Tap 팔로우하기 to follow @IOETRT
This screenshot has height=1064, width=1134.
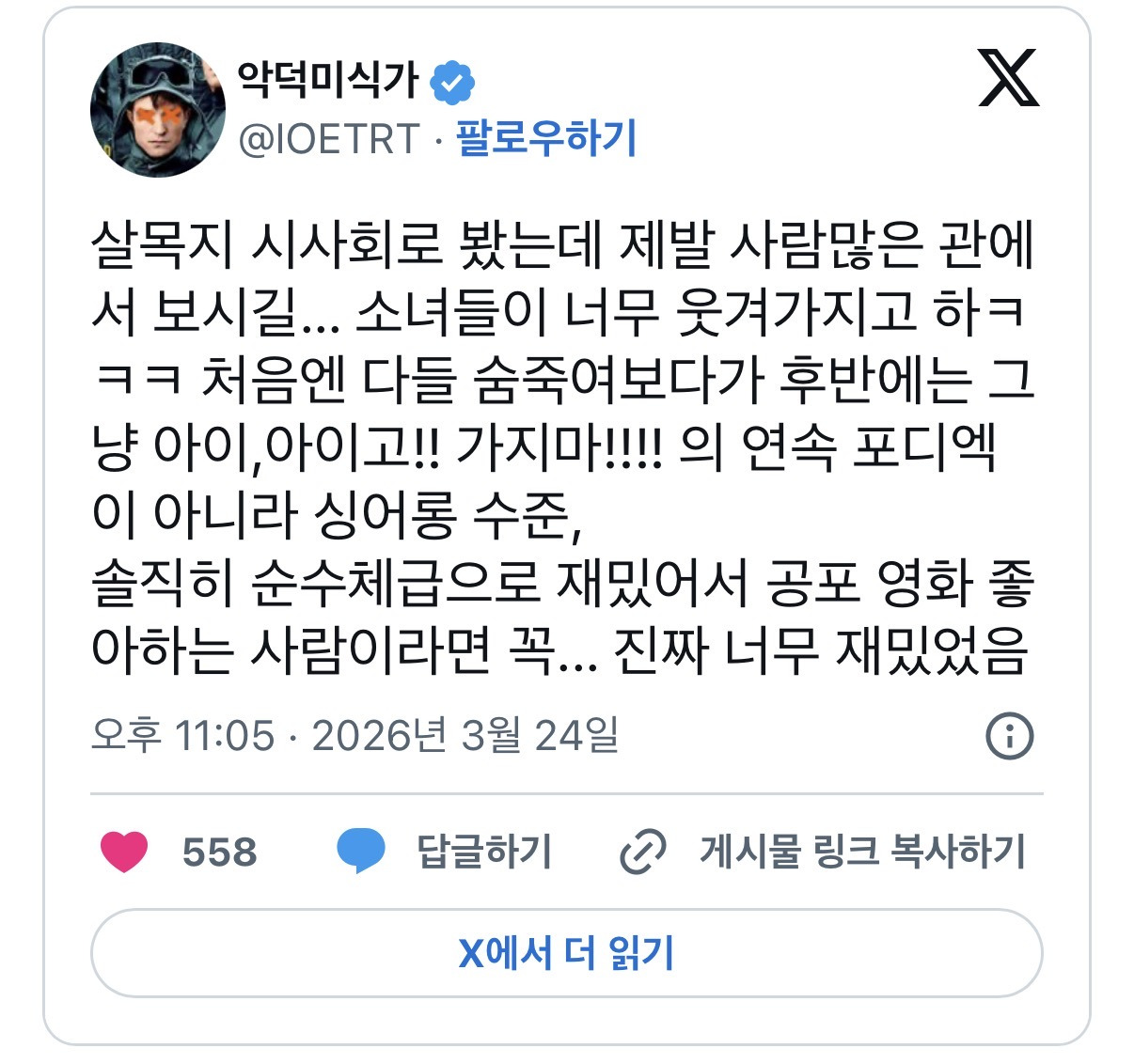point(546,138)
